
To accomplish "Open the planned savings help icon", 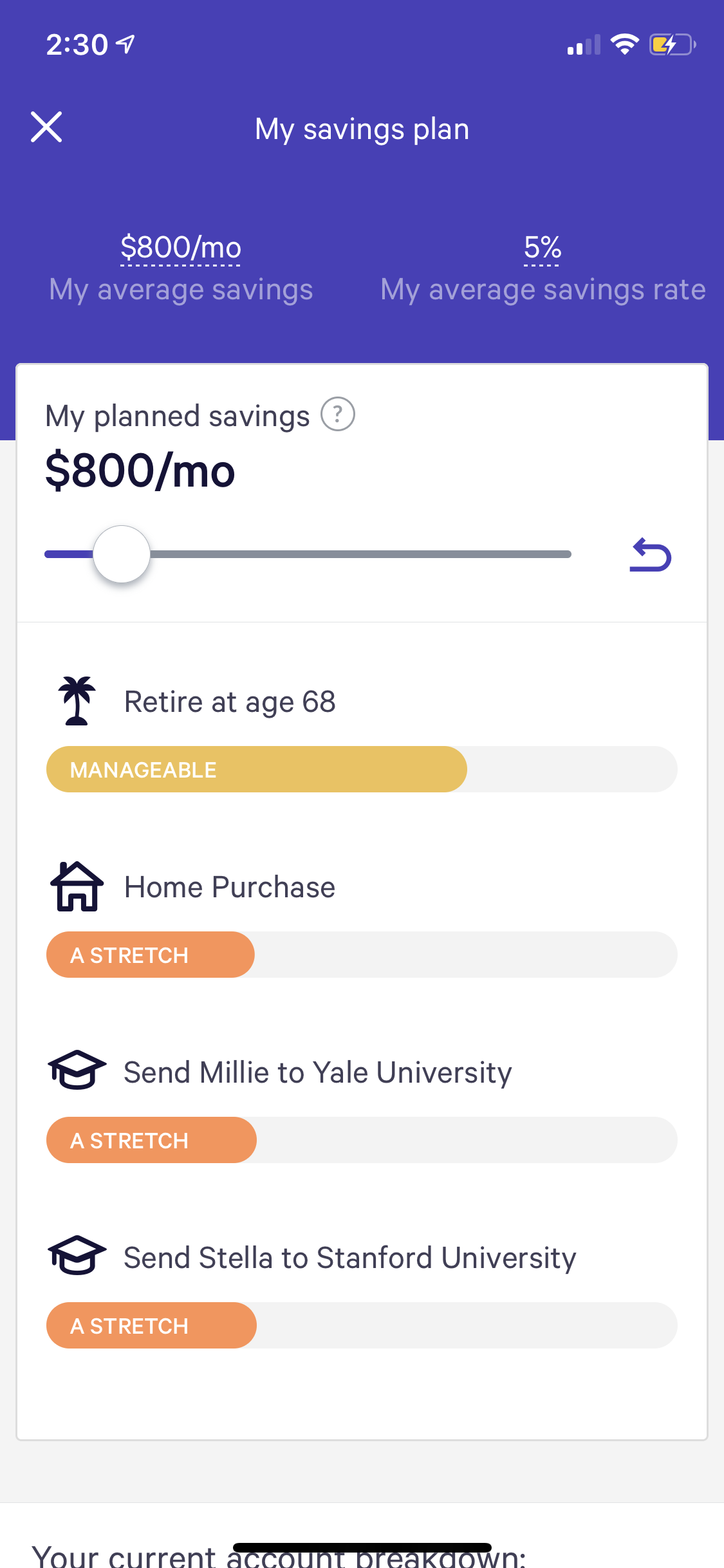I will point(338,415).
